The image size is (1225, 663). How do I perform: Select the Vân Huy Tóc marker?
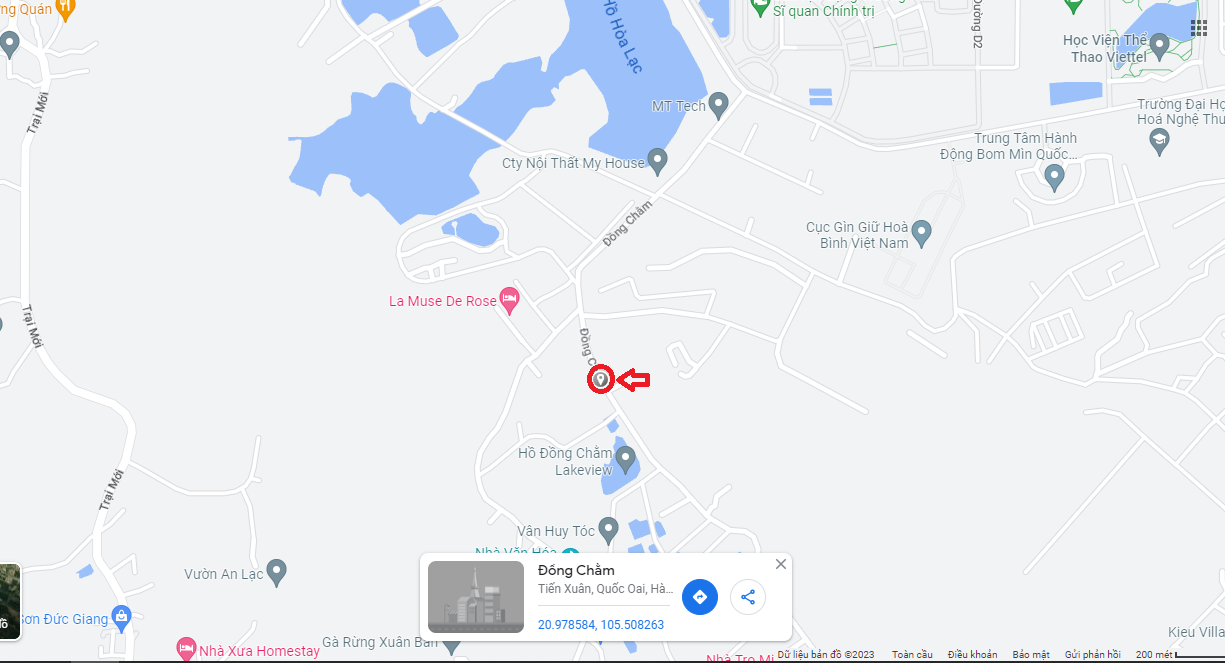coord(608,528)
